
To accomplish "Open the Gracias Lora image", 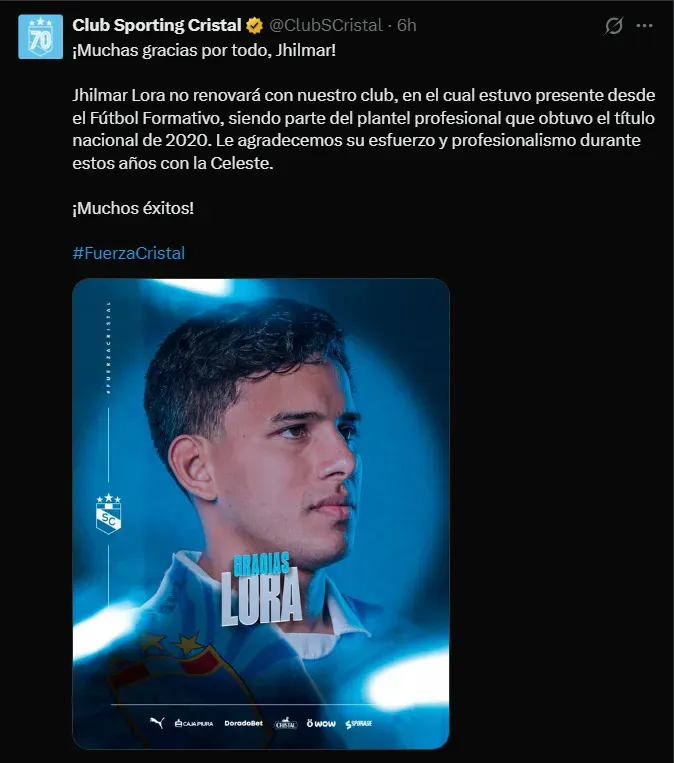I will click(260, 512).
